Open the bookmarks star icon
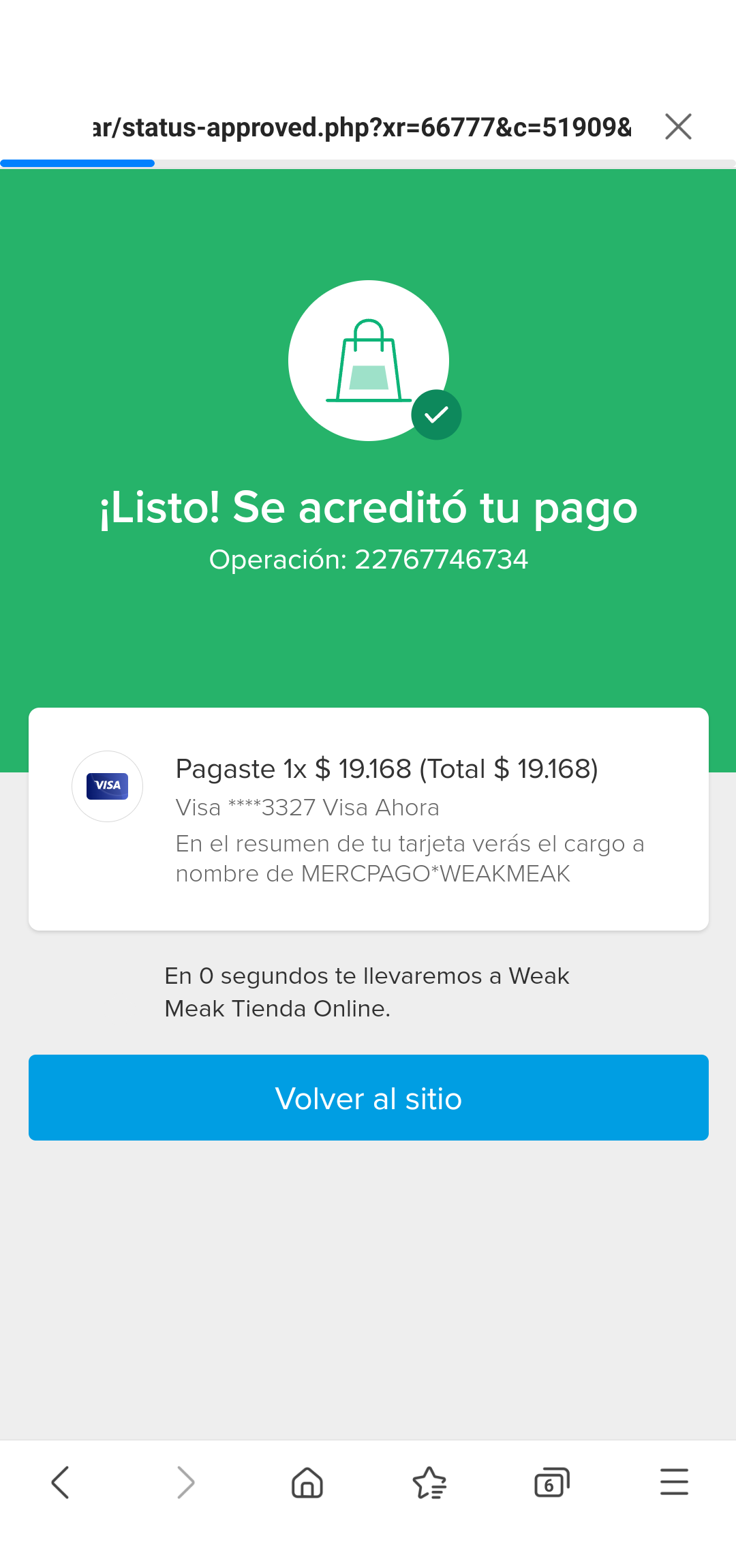This screenshot has height=1568, width=736. pyautogui.click(x=429, y=1483)
